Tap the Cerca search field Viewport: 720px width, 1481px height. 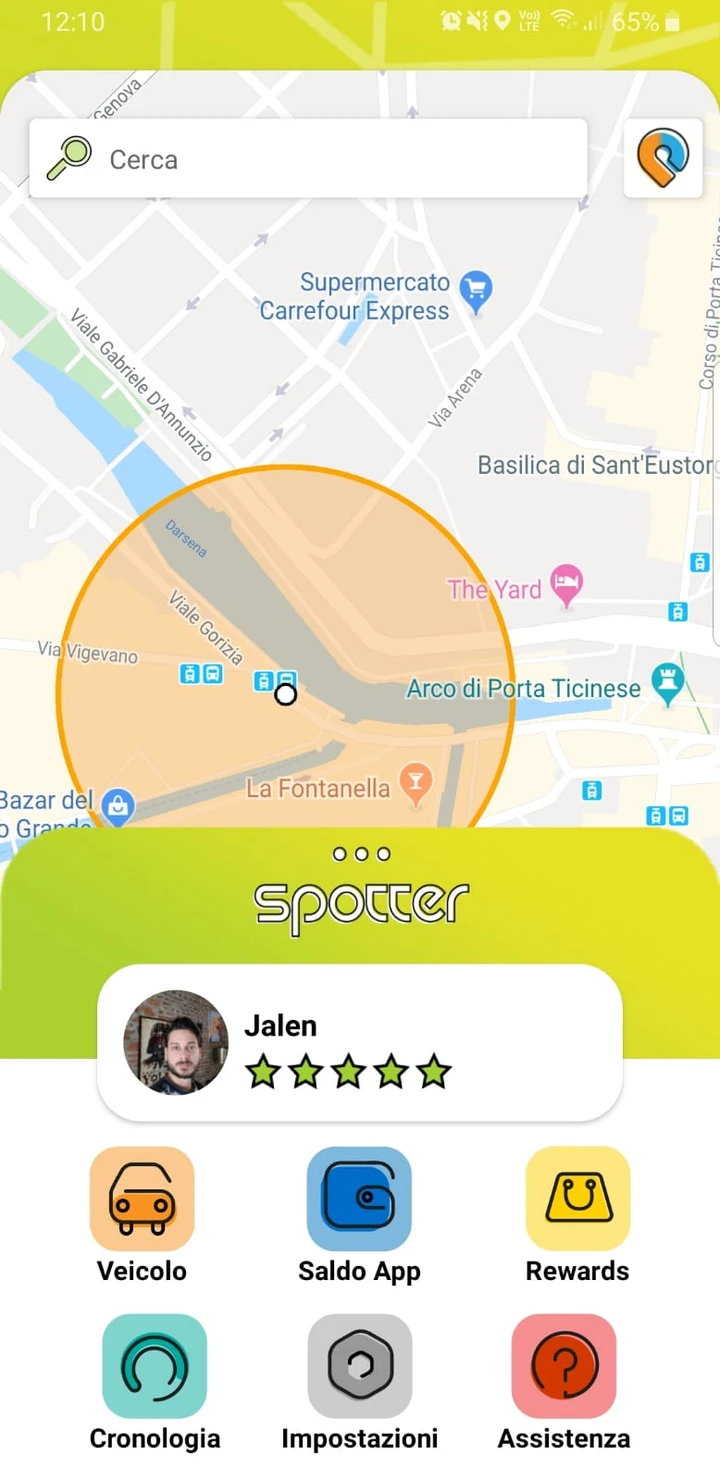[308, 159]
